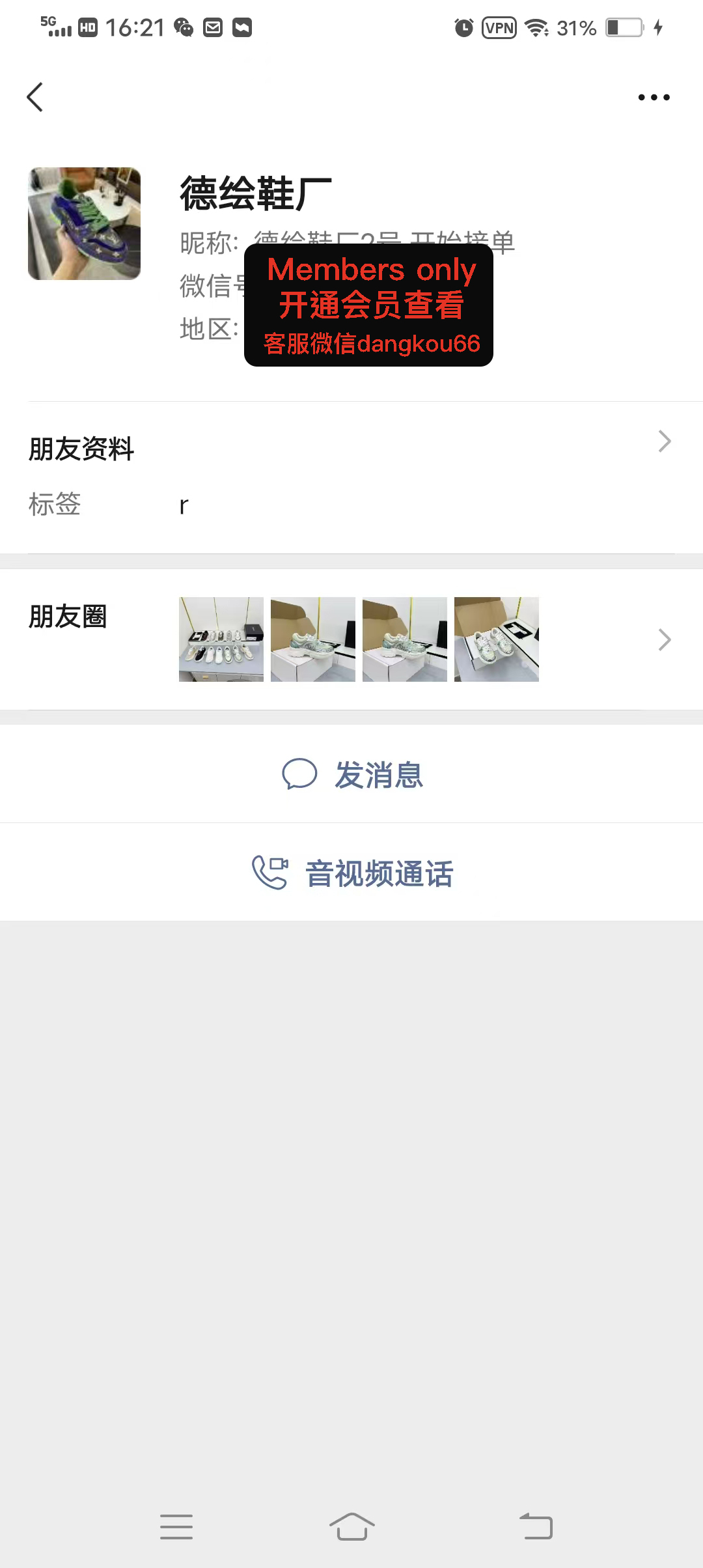Tap the alarm clock status icon
This screenshot has height=1568, width=703.
[462, 27]
